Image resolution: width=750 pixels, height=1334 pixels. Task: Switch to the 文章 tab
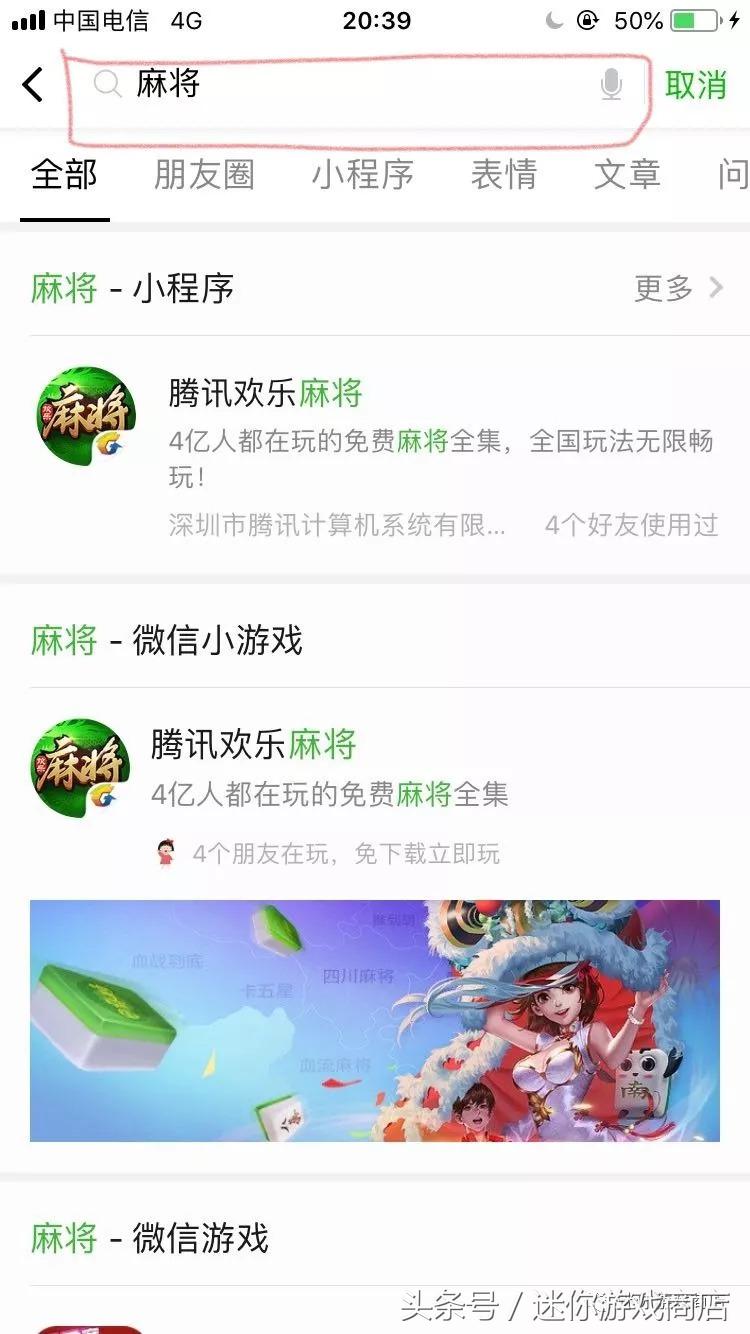tap(627, 175)
